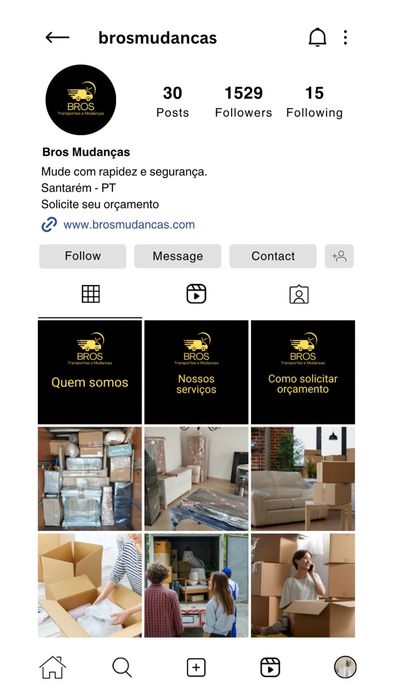The width and height of the screenshot is (393, 699).
Task: Create a new post with plus icon
Action: (x=196, y=667)
